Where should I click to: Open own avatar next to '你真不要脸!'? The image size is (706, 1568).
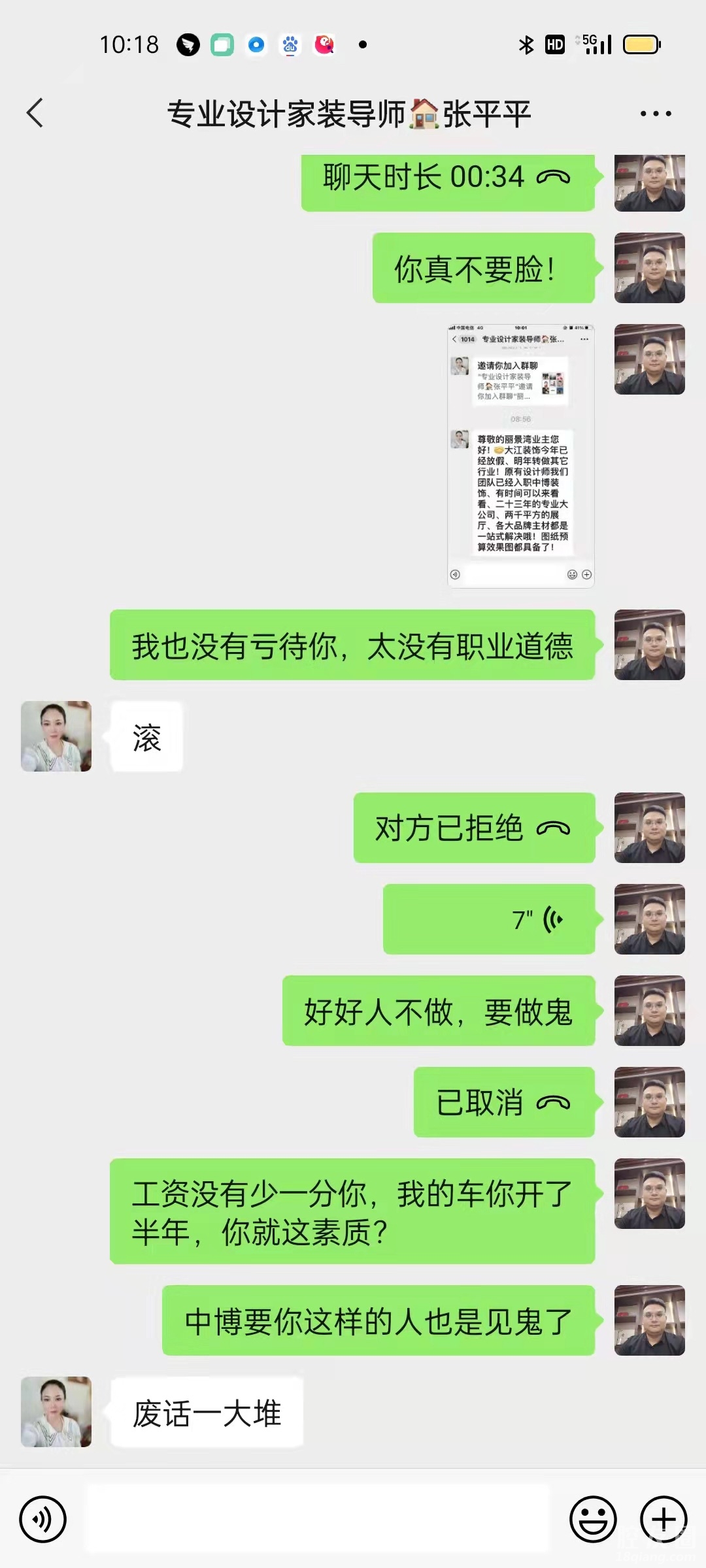coord(649,268)
